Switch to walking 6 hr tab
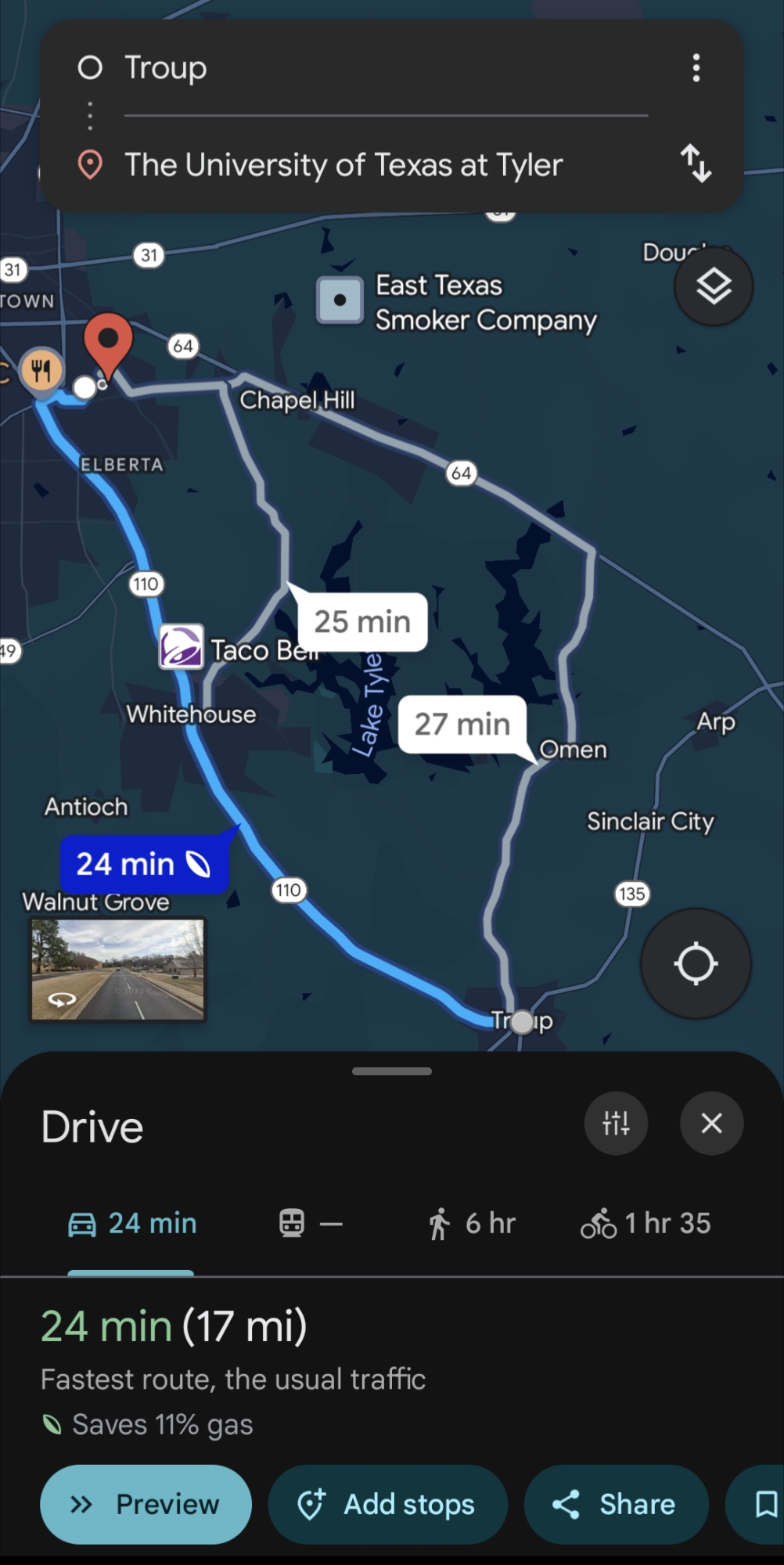 [x=472, y=1223]
